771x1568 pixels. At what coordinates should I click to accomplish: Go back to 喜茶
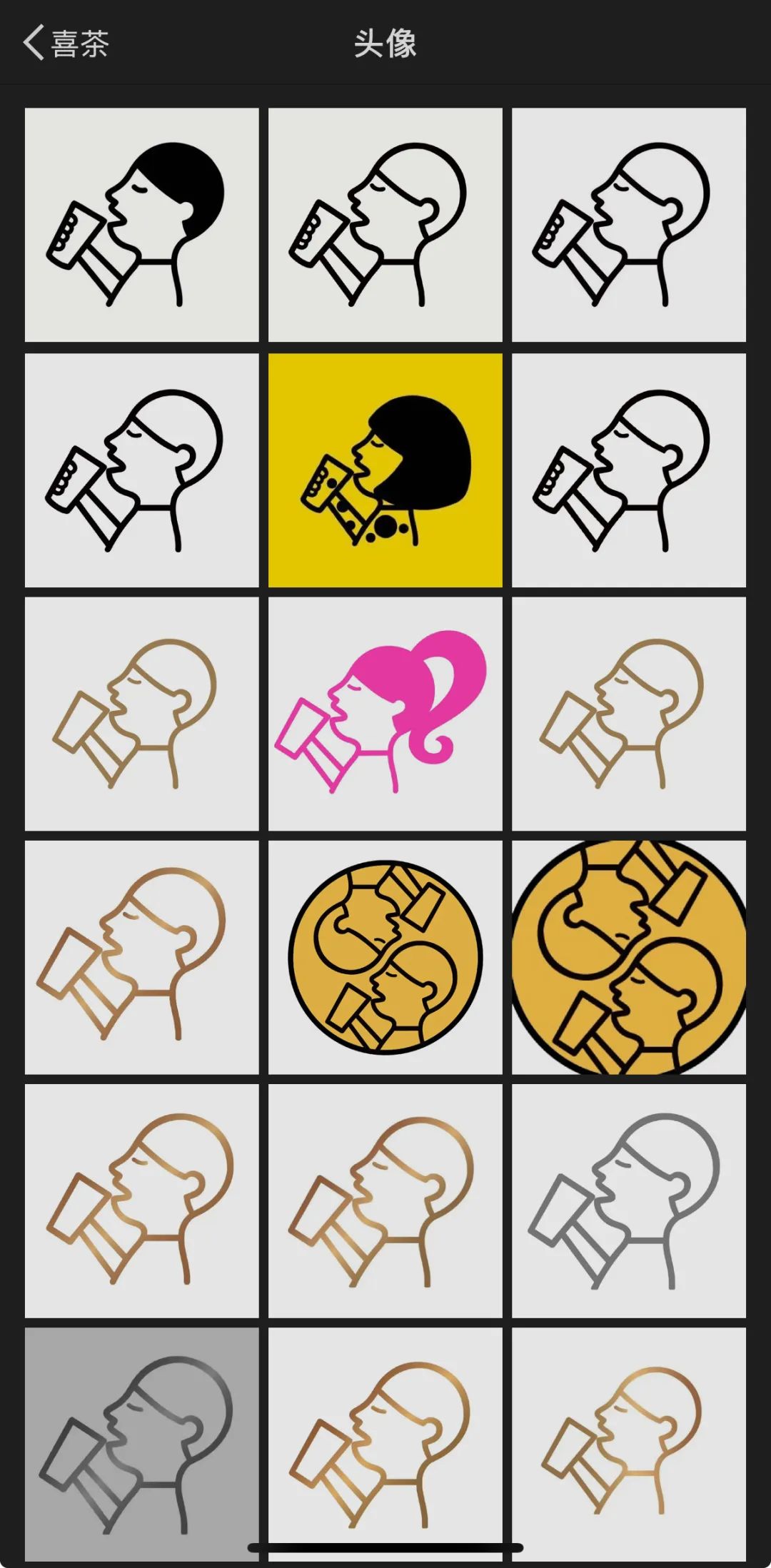click(x=66, y=43)
